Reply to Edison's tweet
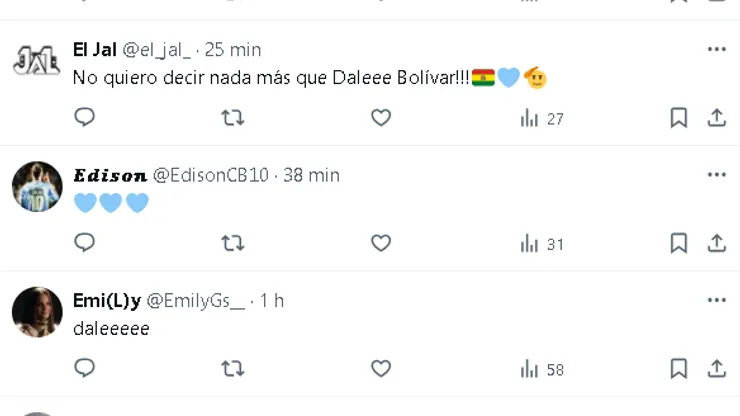The height and width of the screenshot is (416, 740). click(85, 243)
